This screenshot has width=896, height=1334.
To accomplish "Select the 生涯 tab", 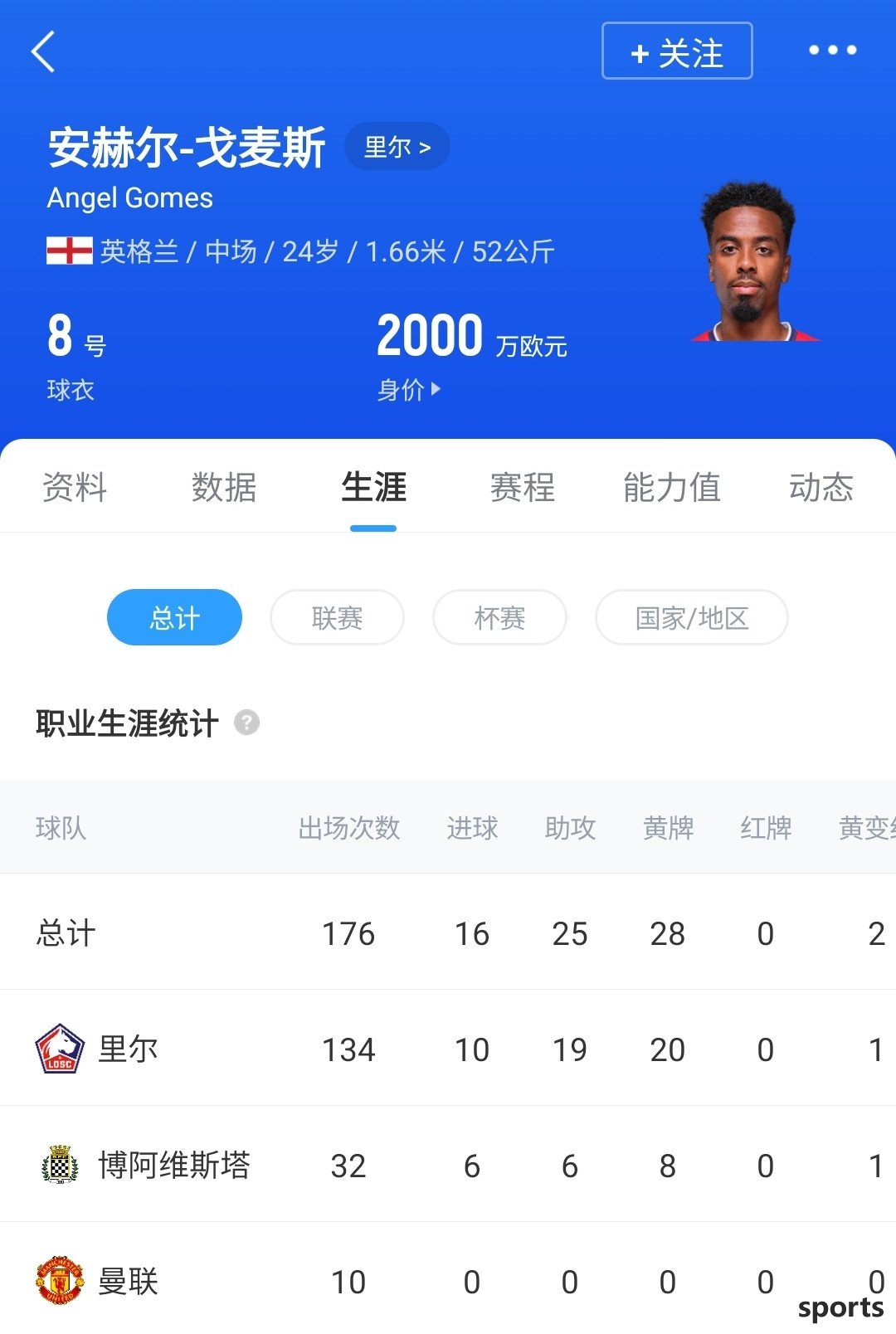I will tap(373, 487).
